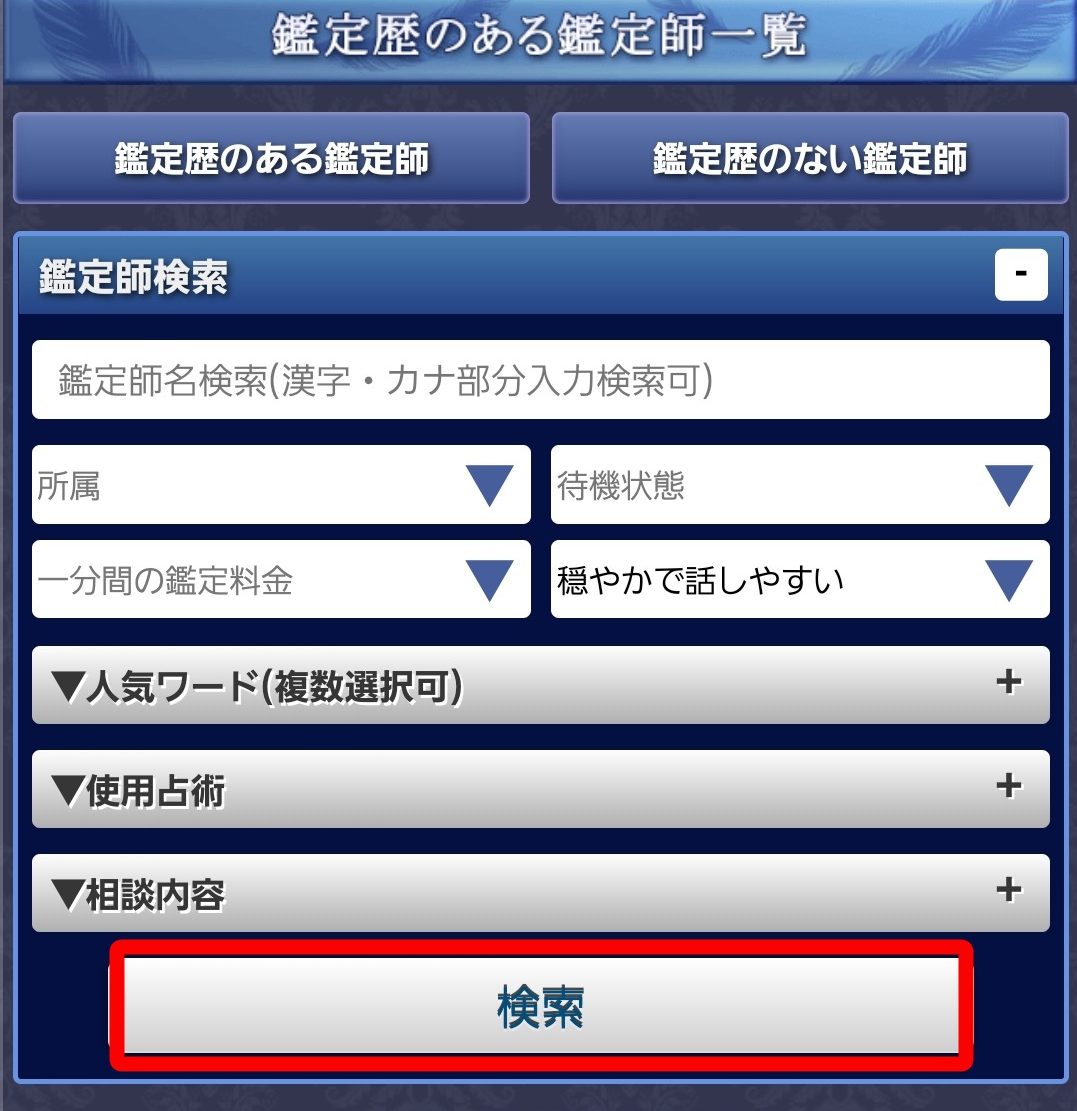Viewport: 1077px width, 1111px height.
Task: Tap the 検索 button
Action: click(x=540, y=1006)
